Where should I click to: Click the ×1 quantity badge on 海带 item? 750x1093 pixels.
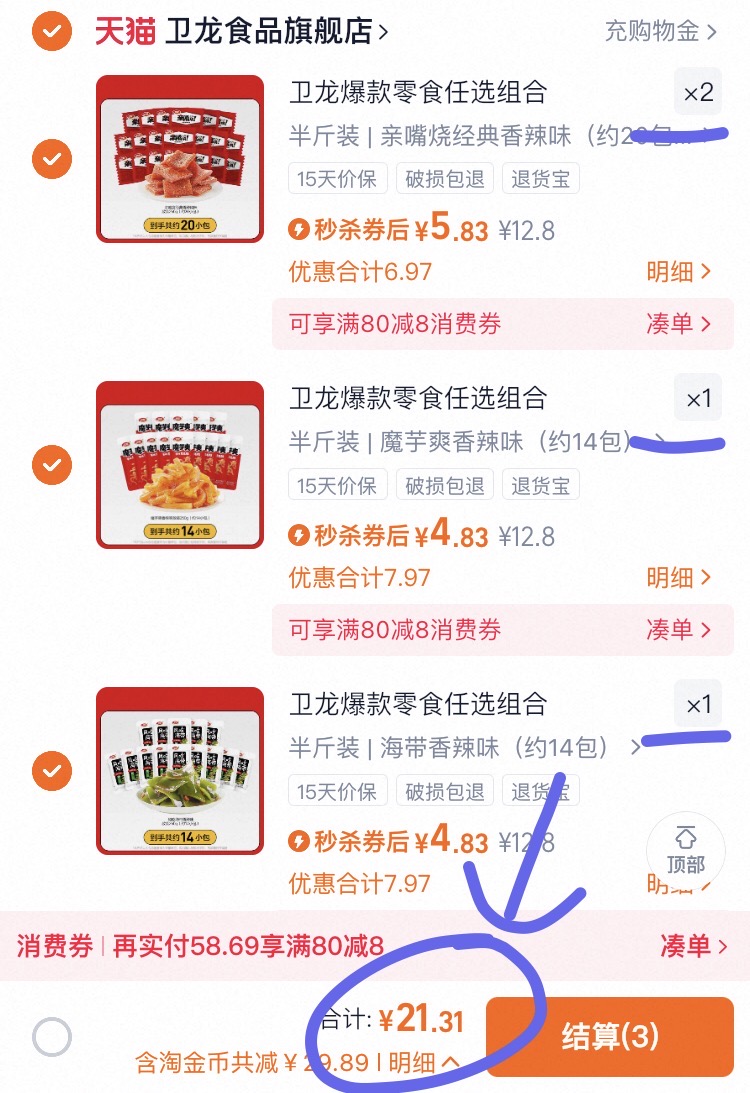(x=697, y=704)
